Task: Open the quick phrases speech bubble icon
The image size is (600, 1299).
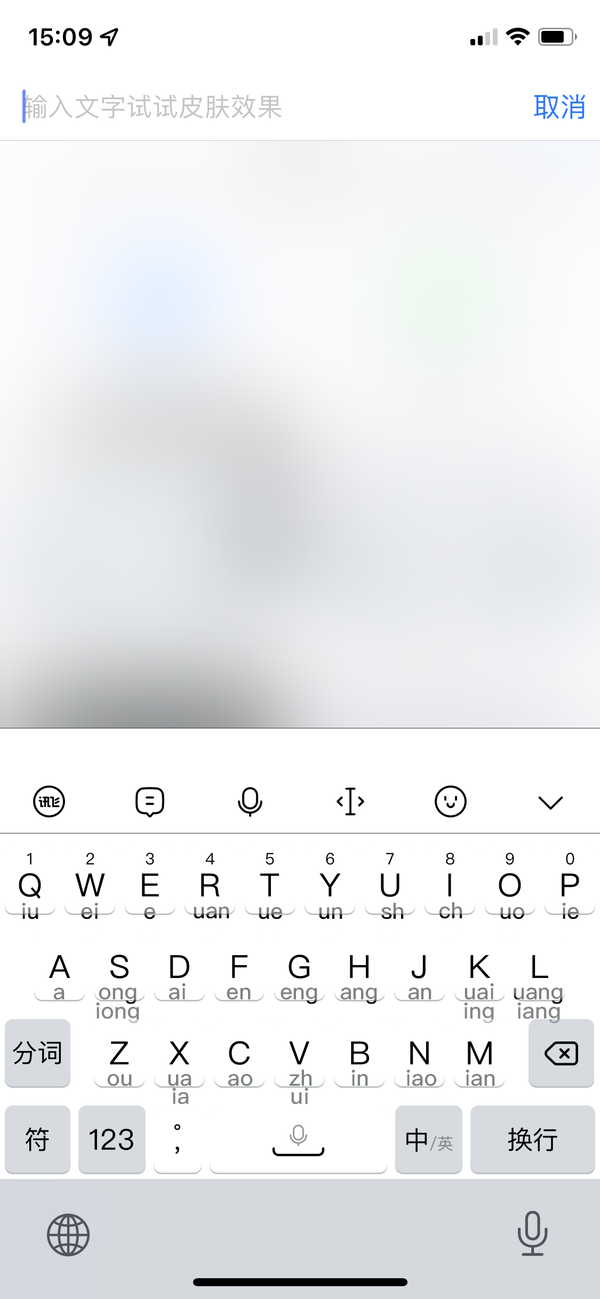Action: tap(149, 801)
